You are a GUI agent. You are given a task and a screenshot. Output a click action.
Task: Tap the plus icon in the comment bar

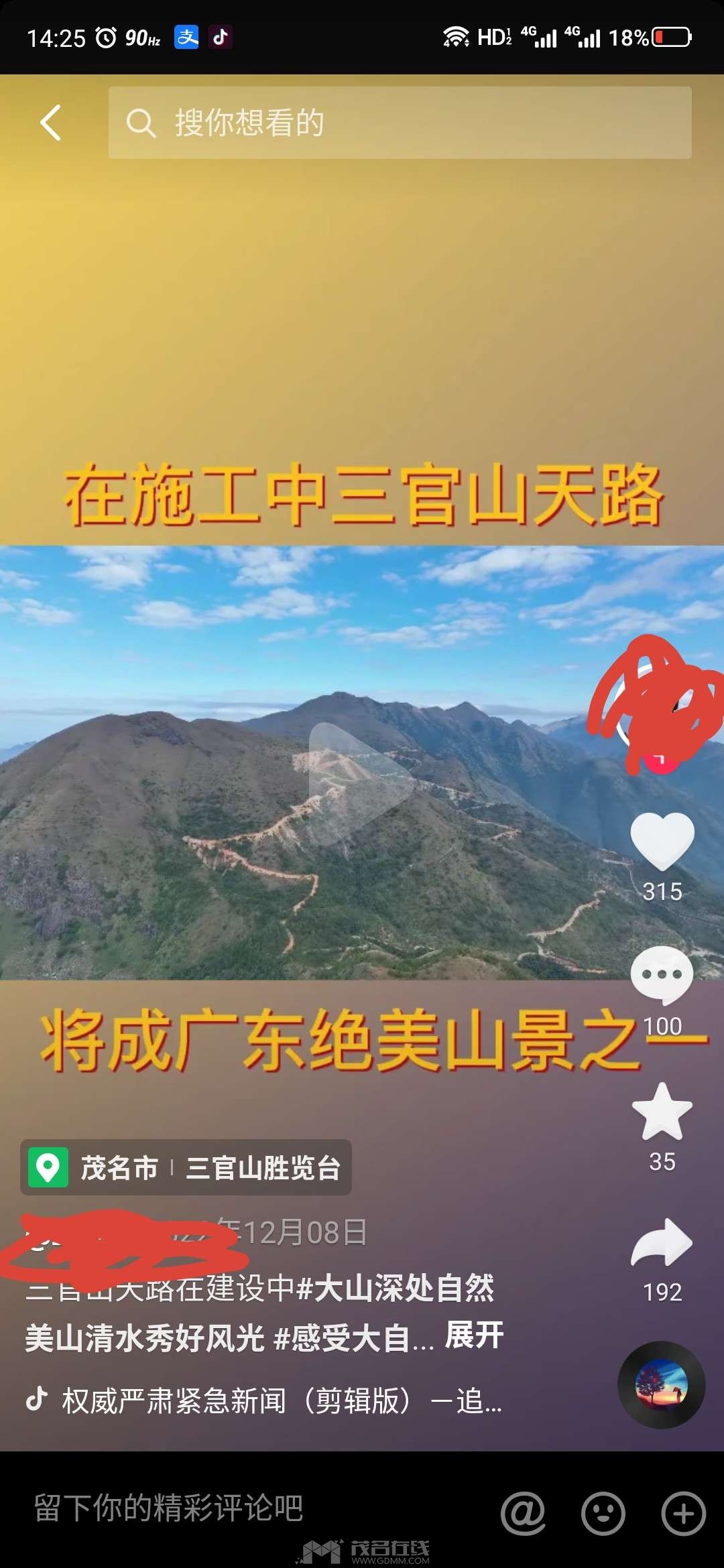pos(684,1513)
